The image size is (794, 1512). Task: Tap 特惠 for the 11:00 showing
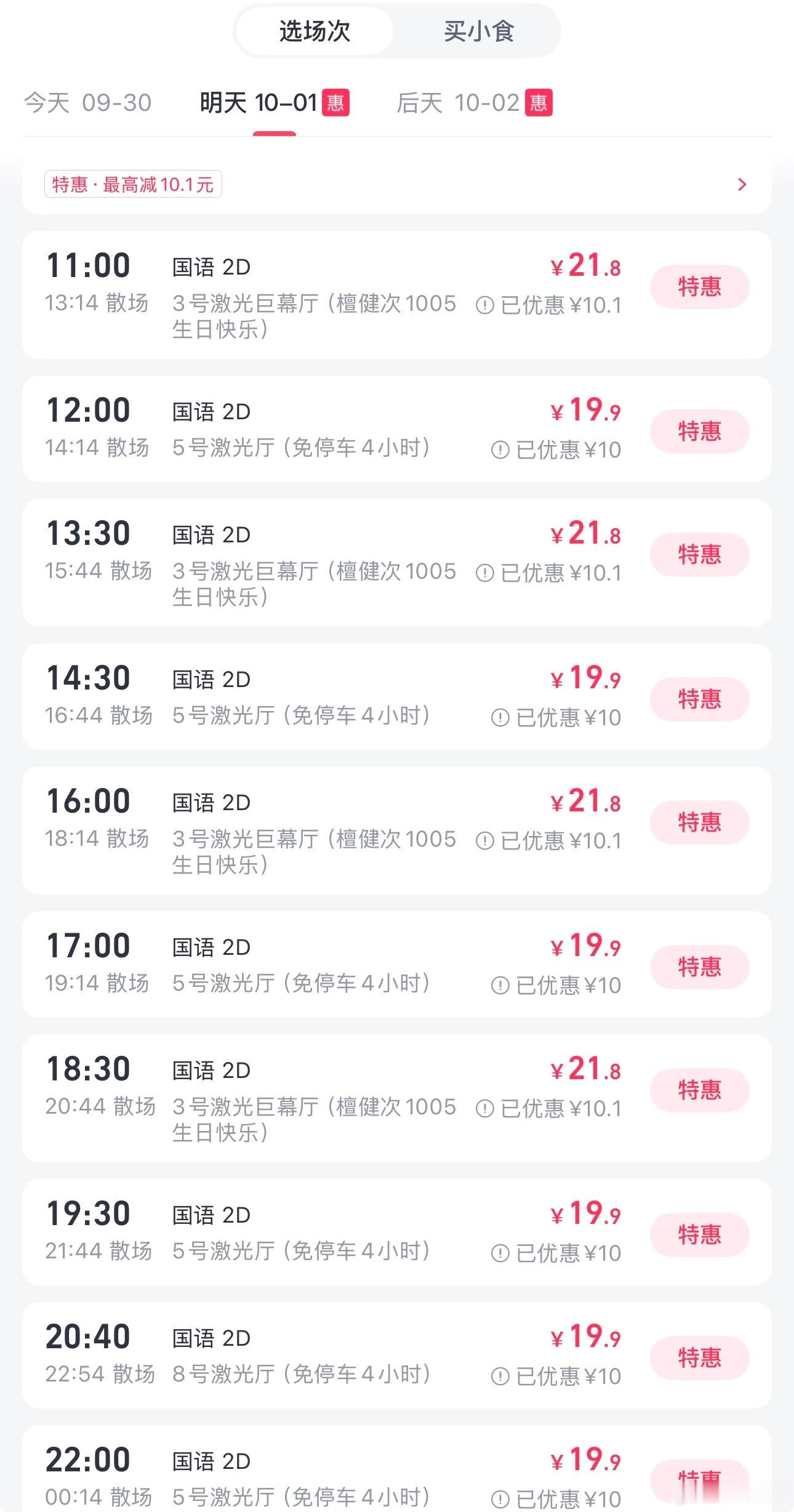click(699, 287)
